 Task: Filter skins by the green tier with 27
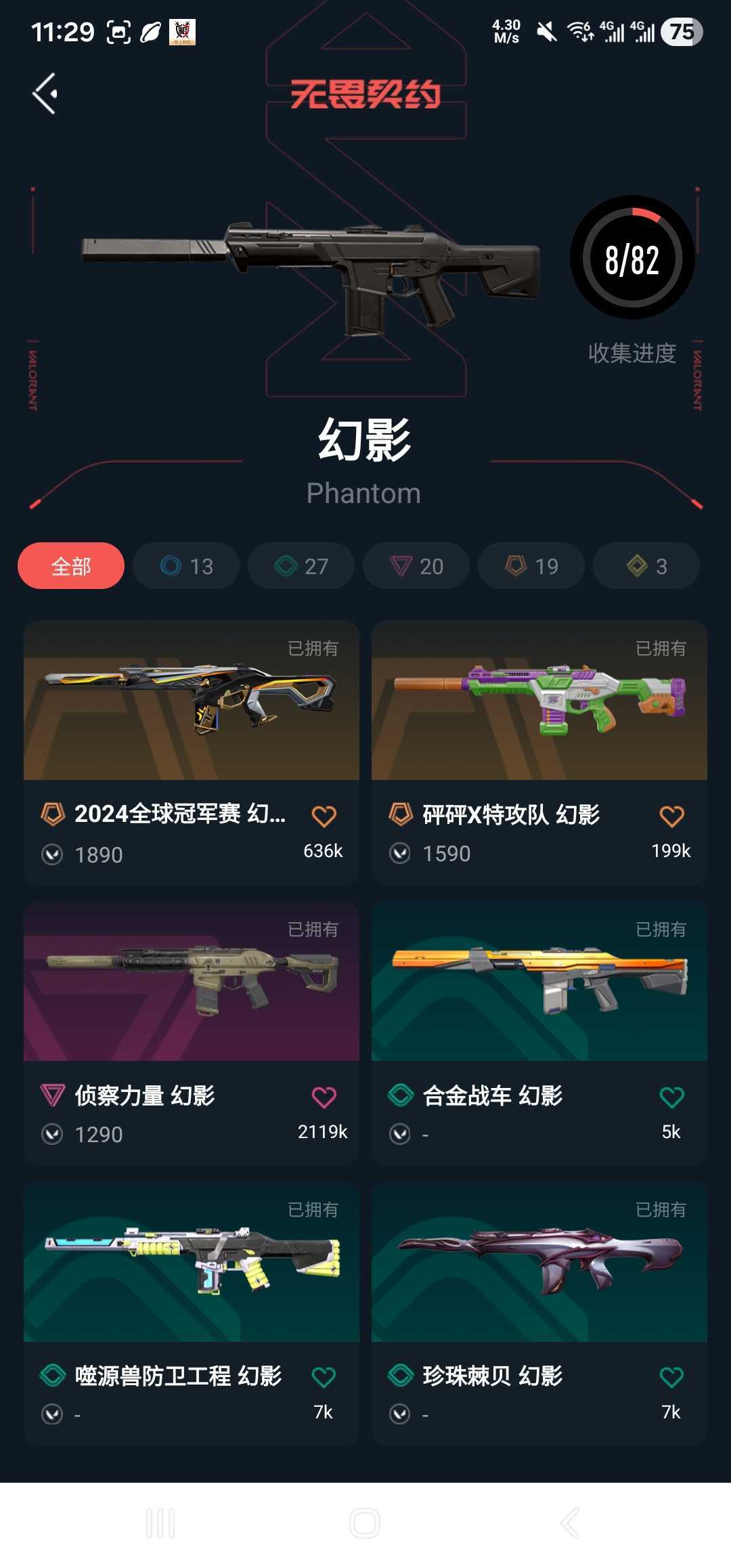pyautogui.click(x=301, y=566)
